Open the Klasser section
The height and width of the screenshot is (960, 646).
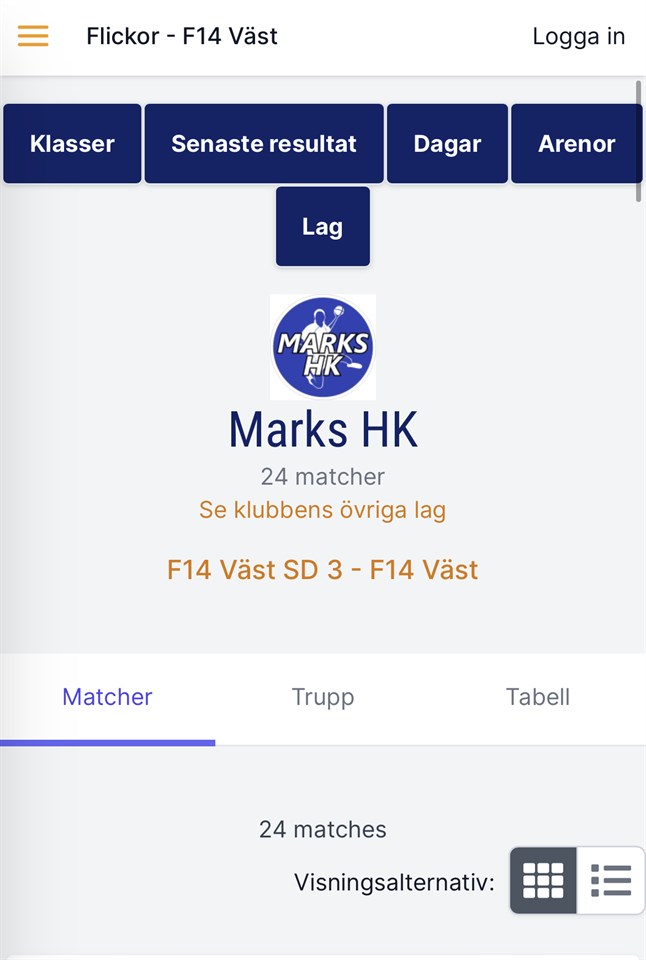coord(72,143)
